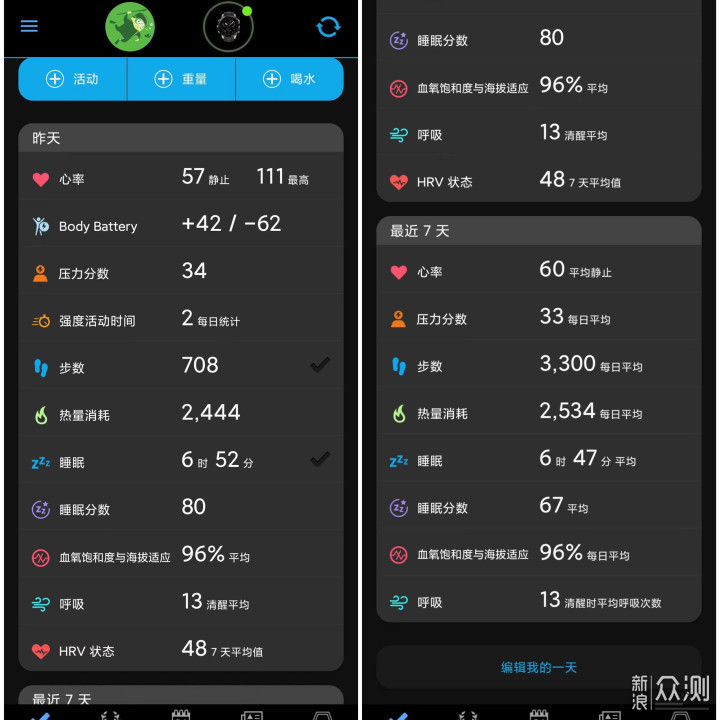Add a 重量 weight entry

[x=181, y=79]
